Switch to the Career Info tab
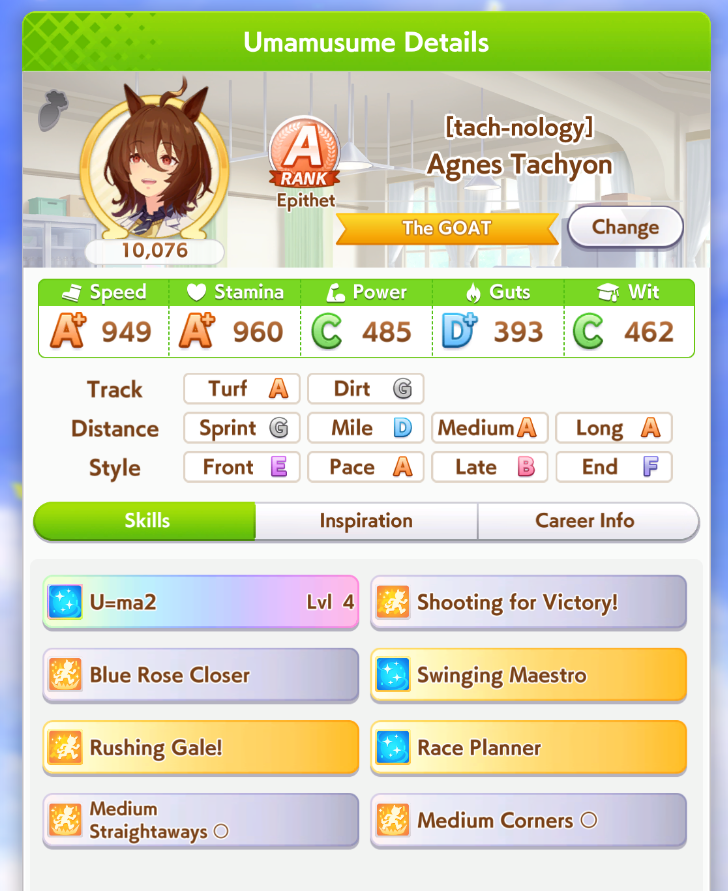Screen dimensions: 728x891 (586, 521)
